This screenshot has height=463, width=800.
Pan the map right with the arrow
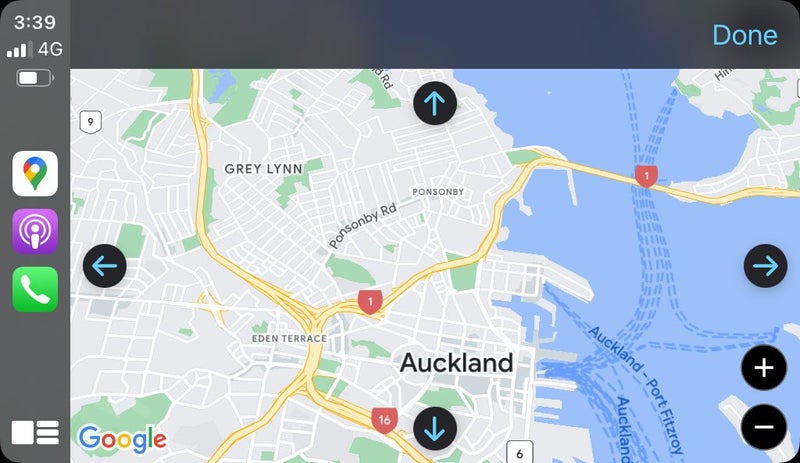765,266
